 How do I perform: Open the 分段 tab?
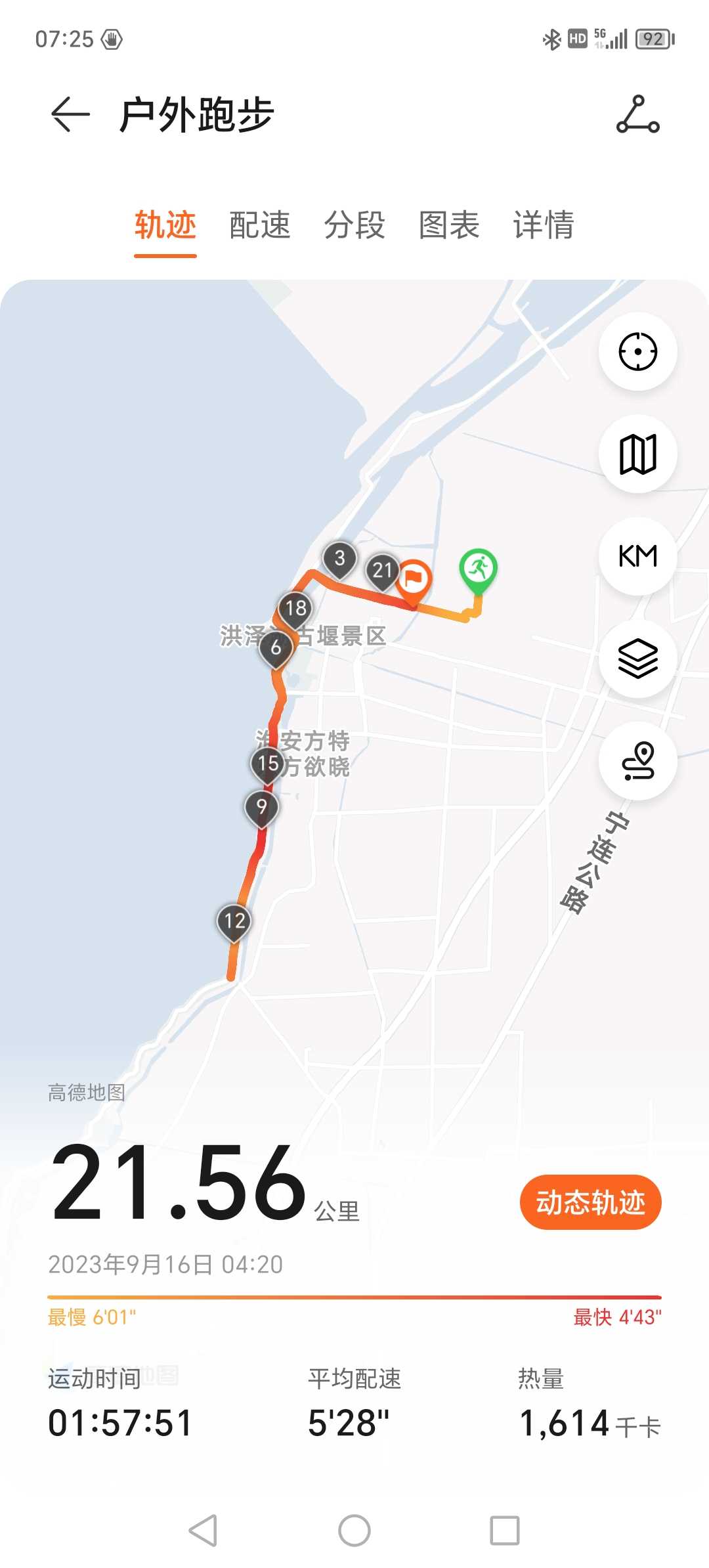pos(354,225)
